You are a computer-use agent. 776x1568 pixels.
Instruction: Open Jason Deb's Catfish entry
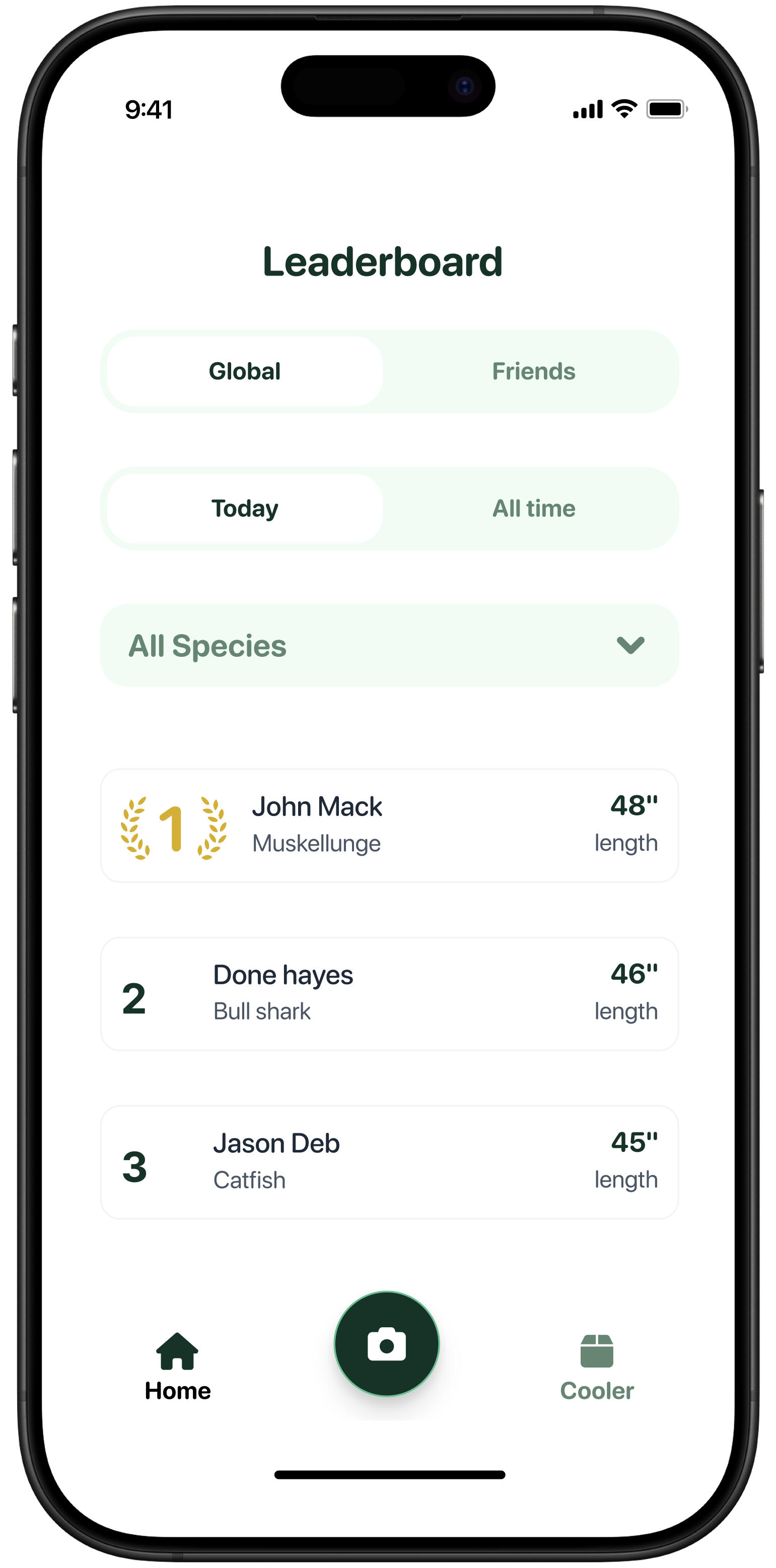click(x=389, y=1162)
